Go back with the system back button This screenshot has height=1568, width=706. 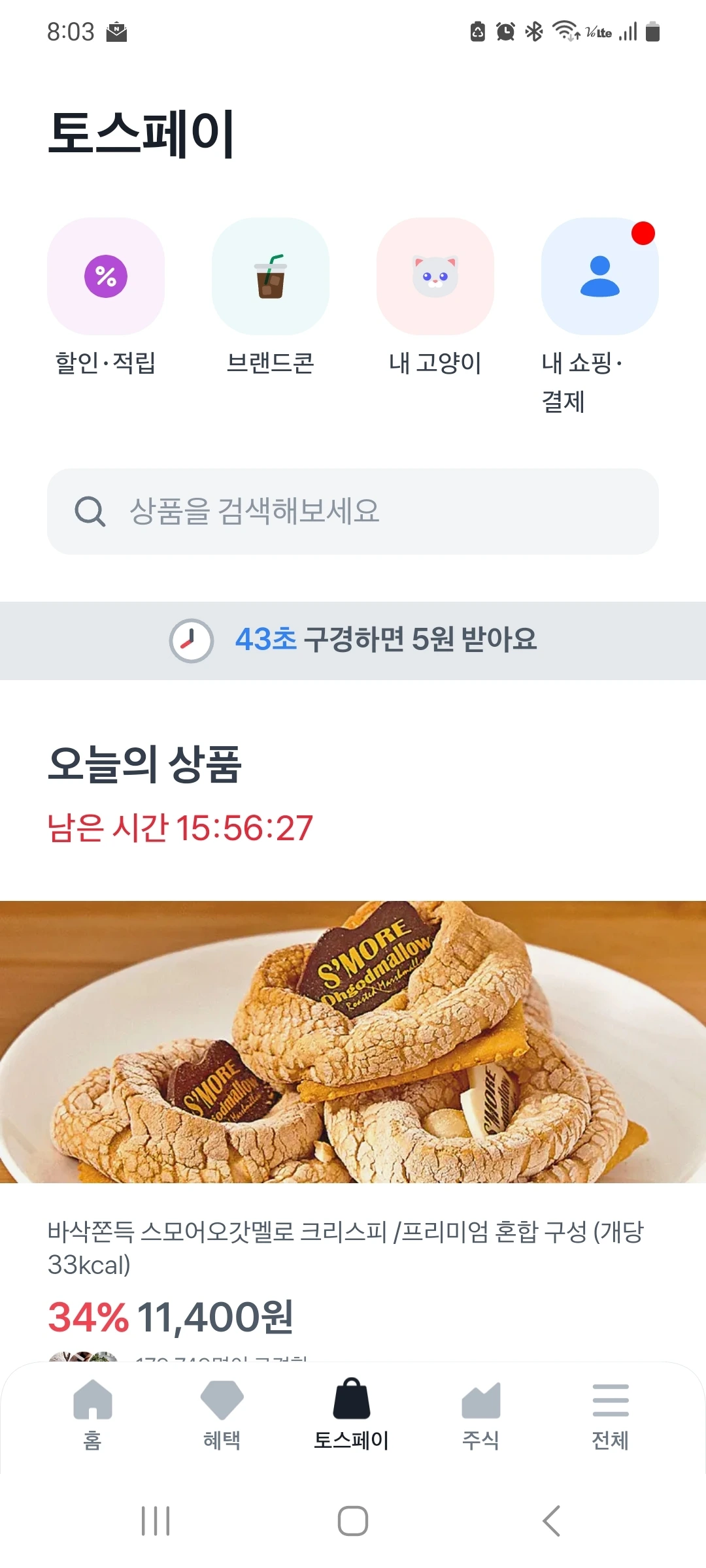[x=551, y=1521]
